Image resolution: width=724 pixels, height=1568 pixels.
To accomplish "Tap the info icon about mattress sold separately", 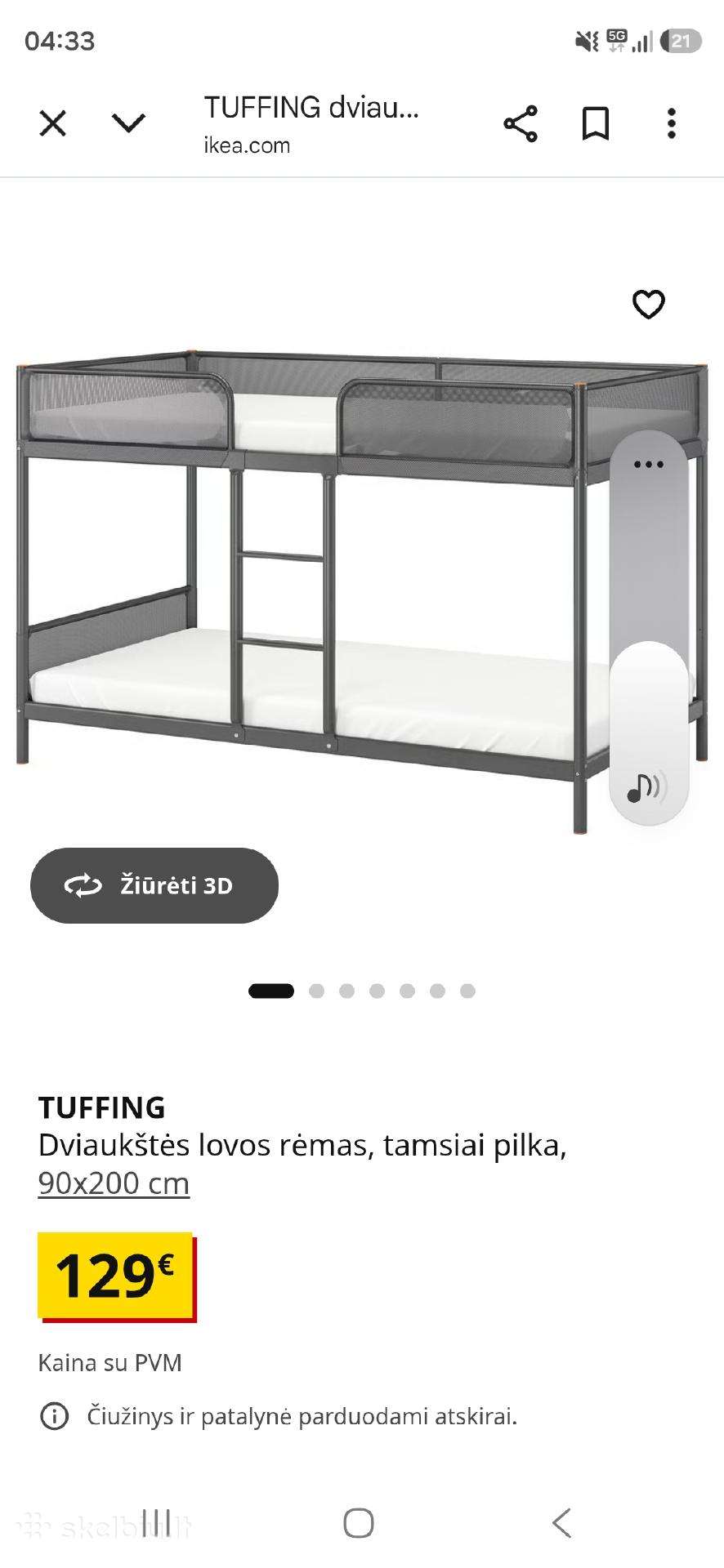I will click(x=54, y=1416).
